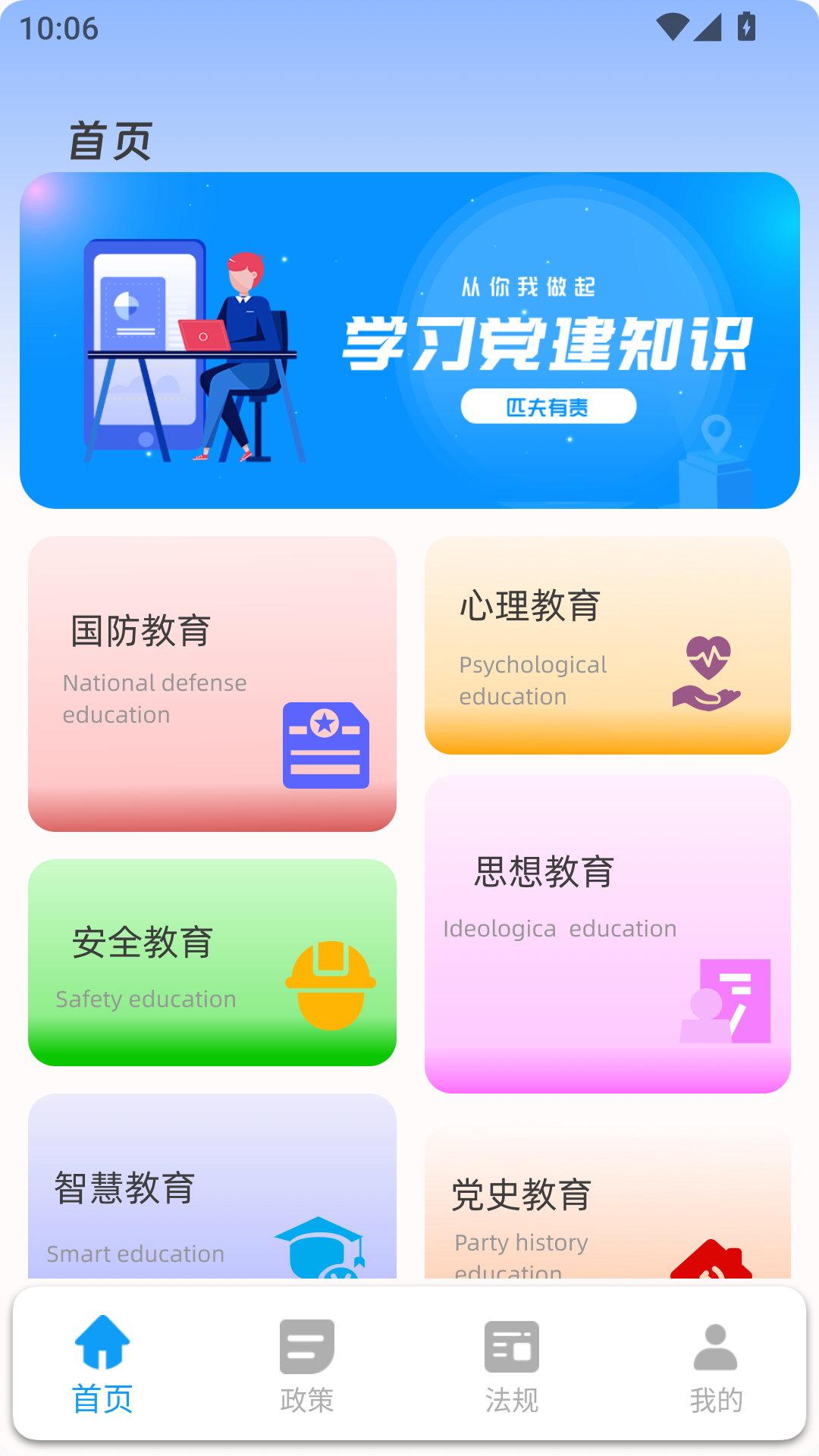Screen dimensions: 819x1456
Task: Open the 安全教育 card
Action: pos(212,961)
